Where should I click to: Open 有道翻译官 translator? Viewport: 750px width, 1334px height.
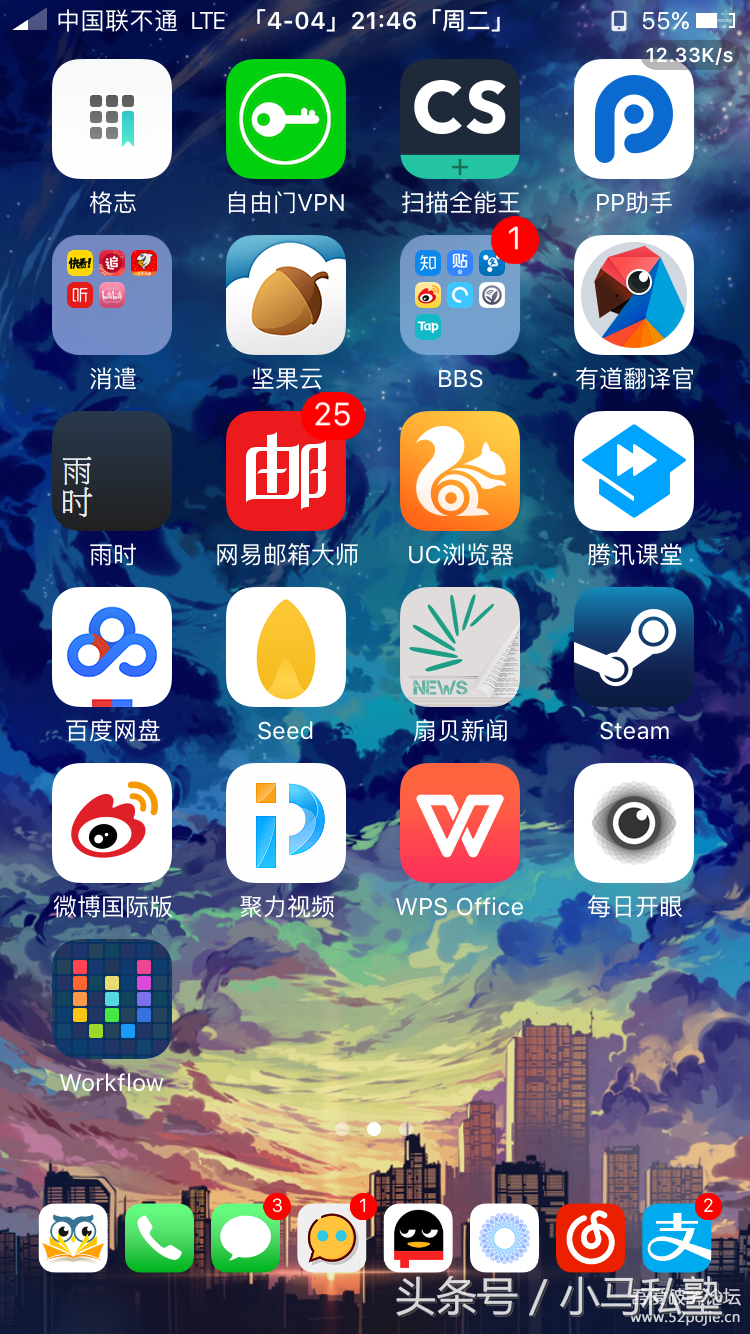coord(634,295)
